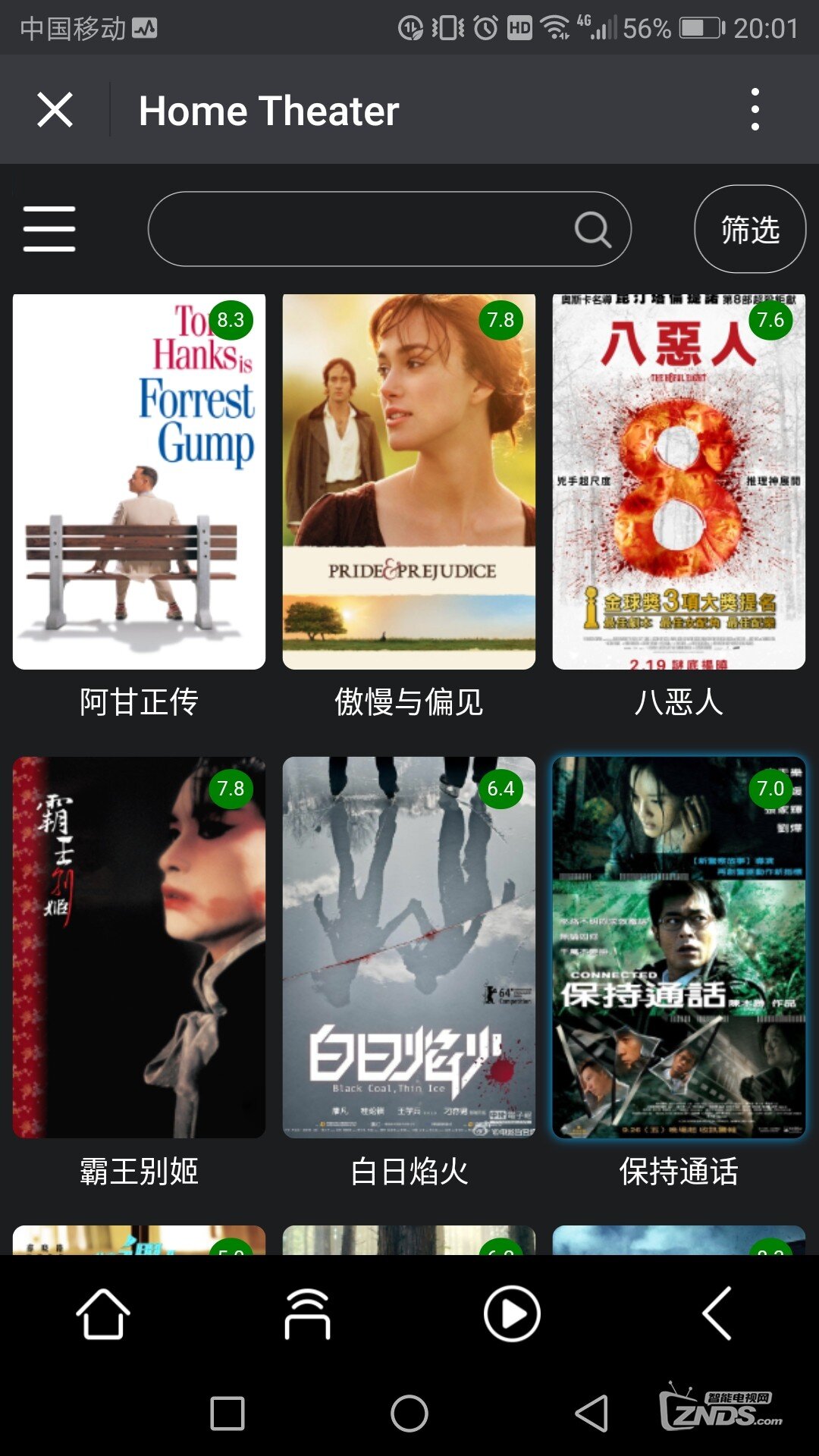Select the 傲慢与偏见 movie card
The image size is (819, 1456).
(x=409, y=482)
